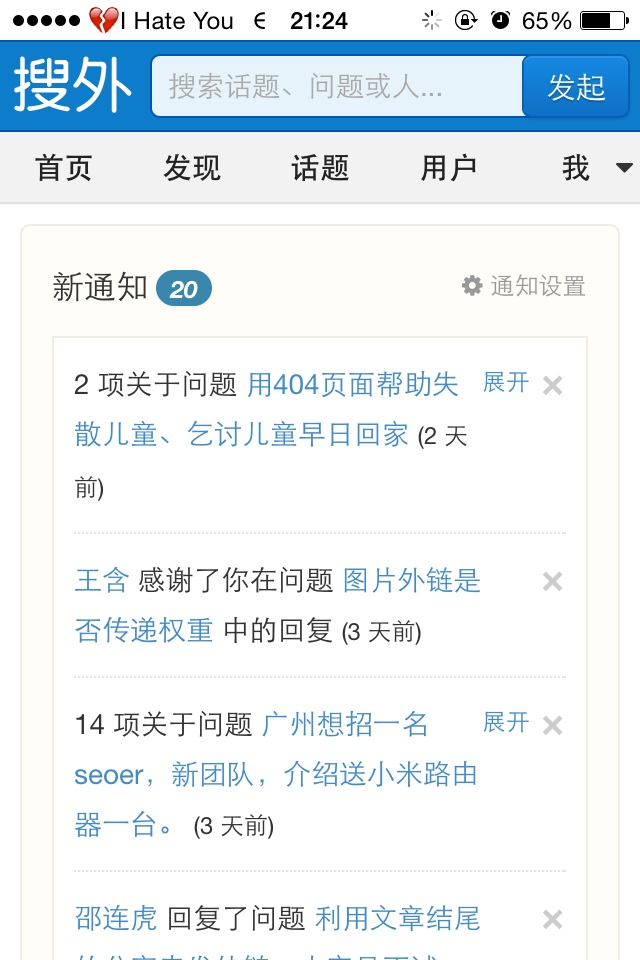Go to the 话题 tab
The width and height of the screenshot is (640, 960).
click(x=320, y=168)
